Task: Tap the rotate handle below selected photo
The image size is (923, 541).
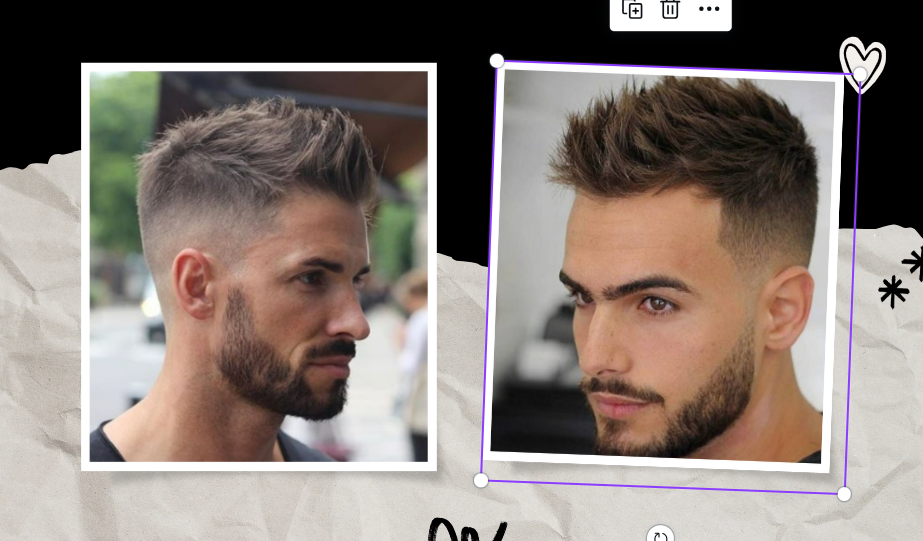Action: [659, 535]
